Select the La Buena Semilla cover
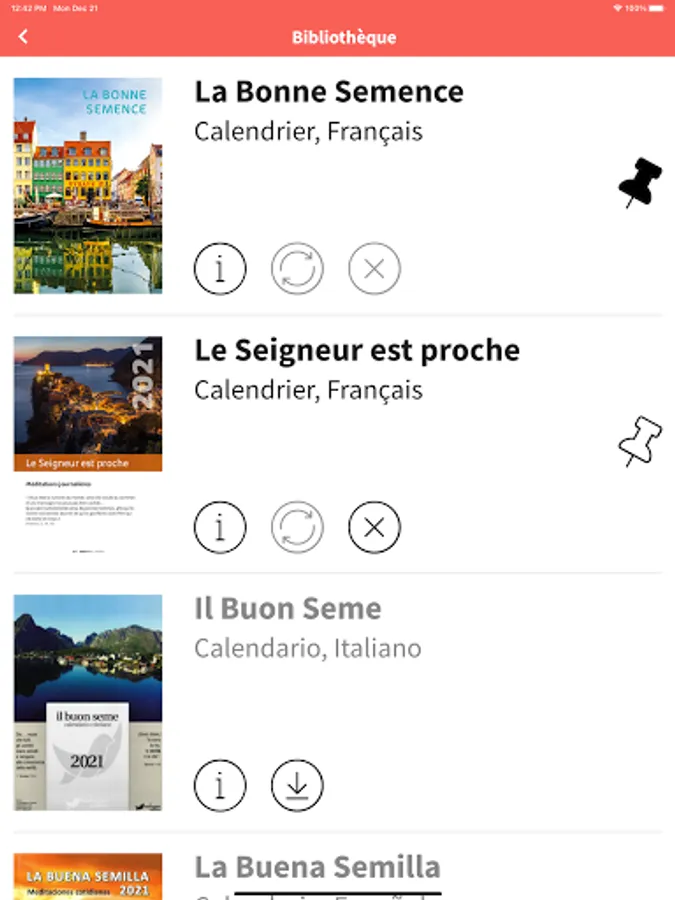675x900 pixels. [88, 876]
